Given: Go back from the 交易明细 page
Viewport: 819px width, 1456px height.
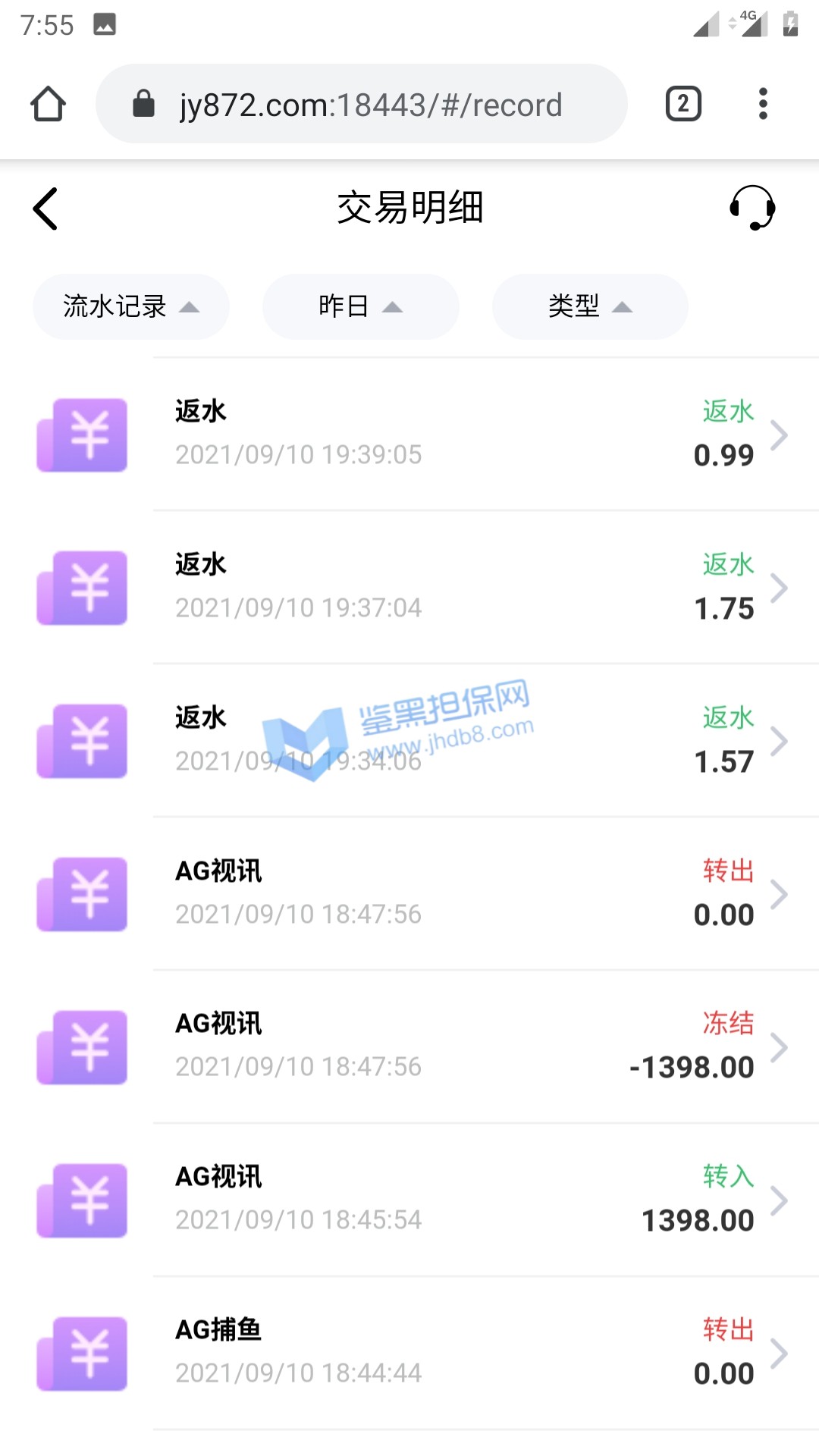Looking at the screenshot, I should (45, 209).
